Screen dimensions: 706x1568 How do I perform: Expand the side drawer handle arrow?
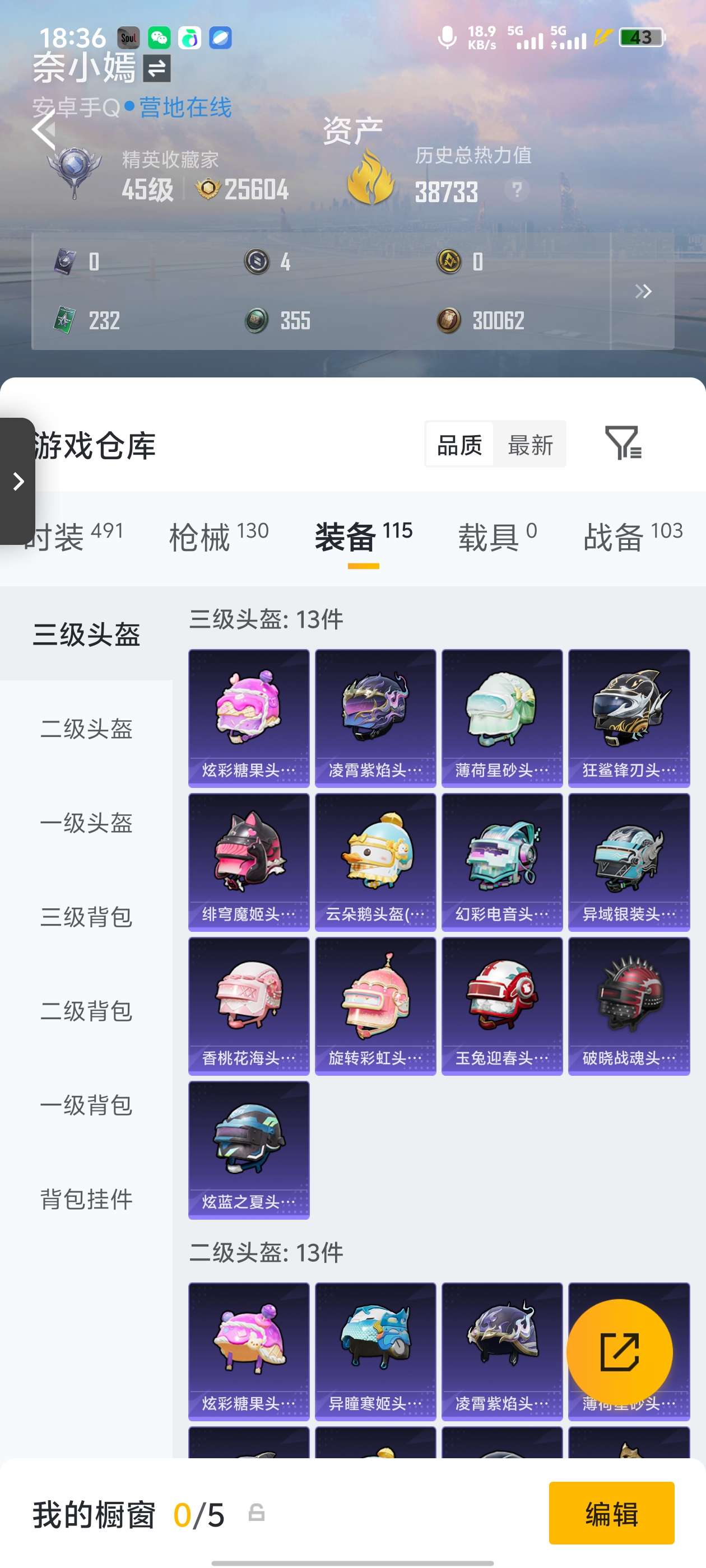(18, 481)
